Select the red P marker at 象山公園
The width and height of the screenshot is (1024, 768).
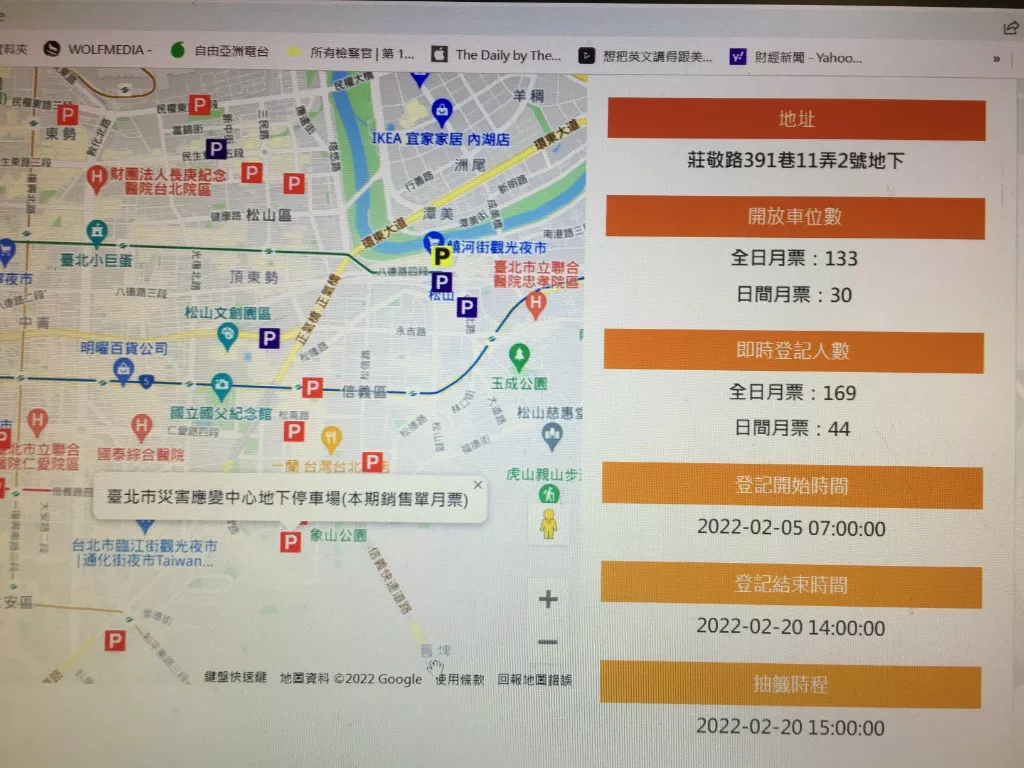(290, 542)
